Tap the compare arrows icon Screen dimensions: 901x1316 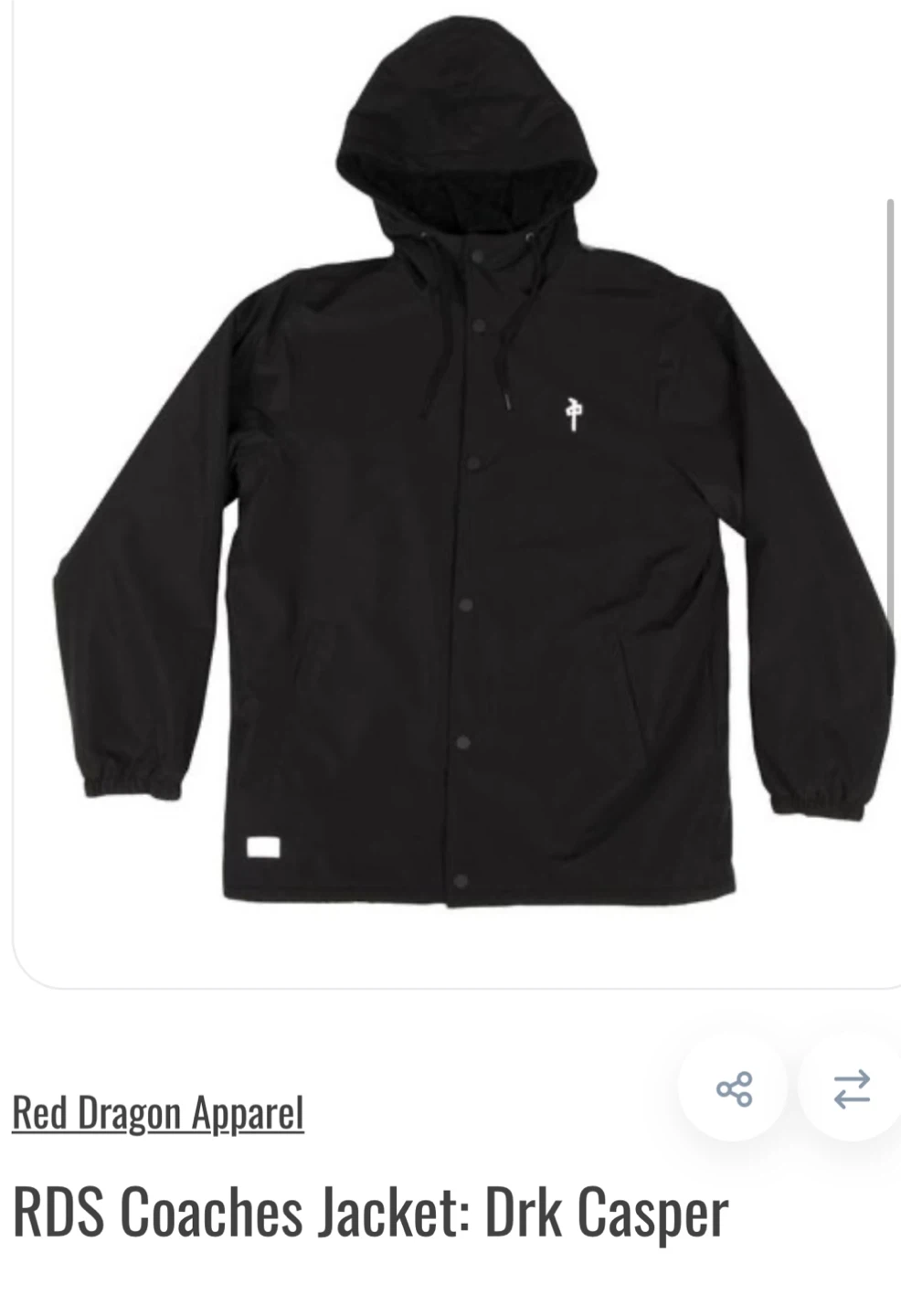tap(851, 1089)
